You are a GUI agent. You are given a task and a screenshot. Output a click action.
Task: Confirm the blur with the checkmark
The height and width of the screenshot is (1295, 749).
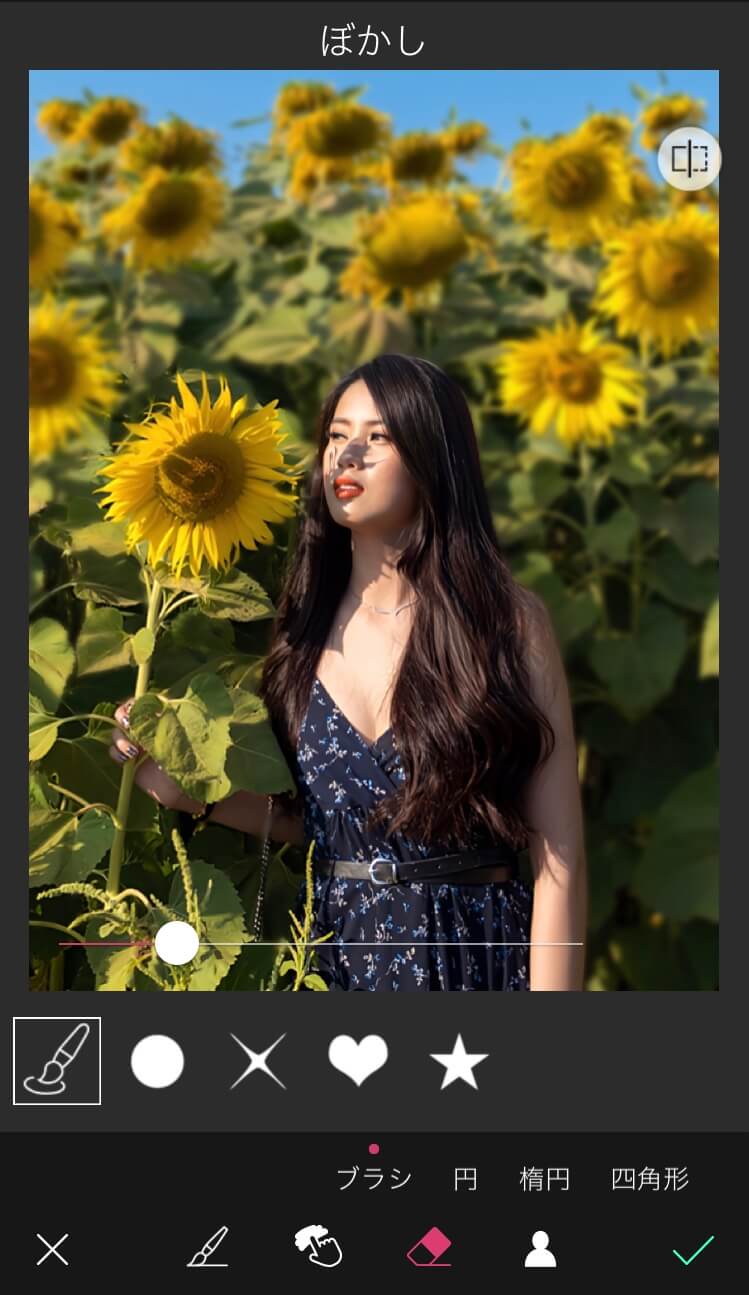click(693, 1249)
